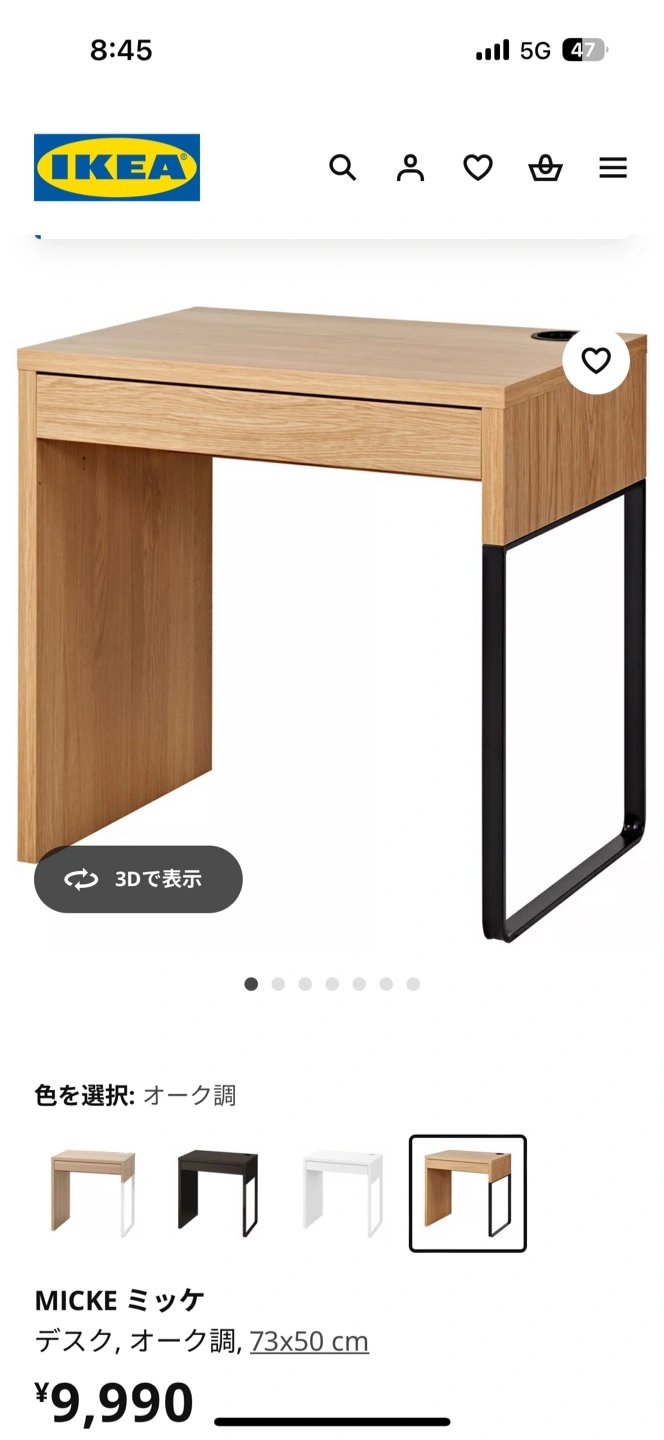
Task: Open the account profile icon
Action: (x=410, y=168)
